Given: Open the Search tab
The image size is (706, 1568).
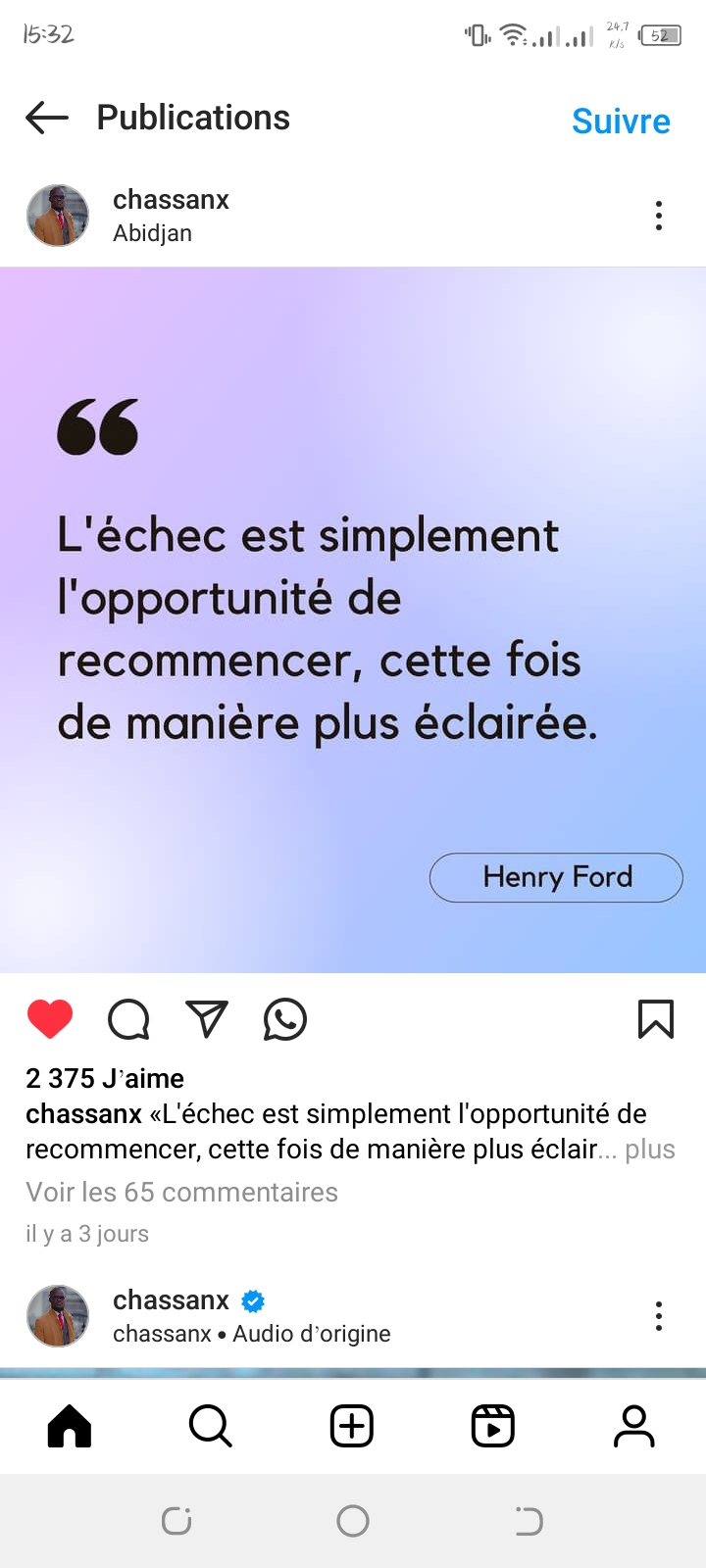Looking at the screenshot, I should pos(211,1426).
